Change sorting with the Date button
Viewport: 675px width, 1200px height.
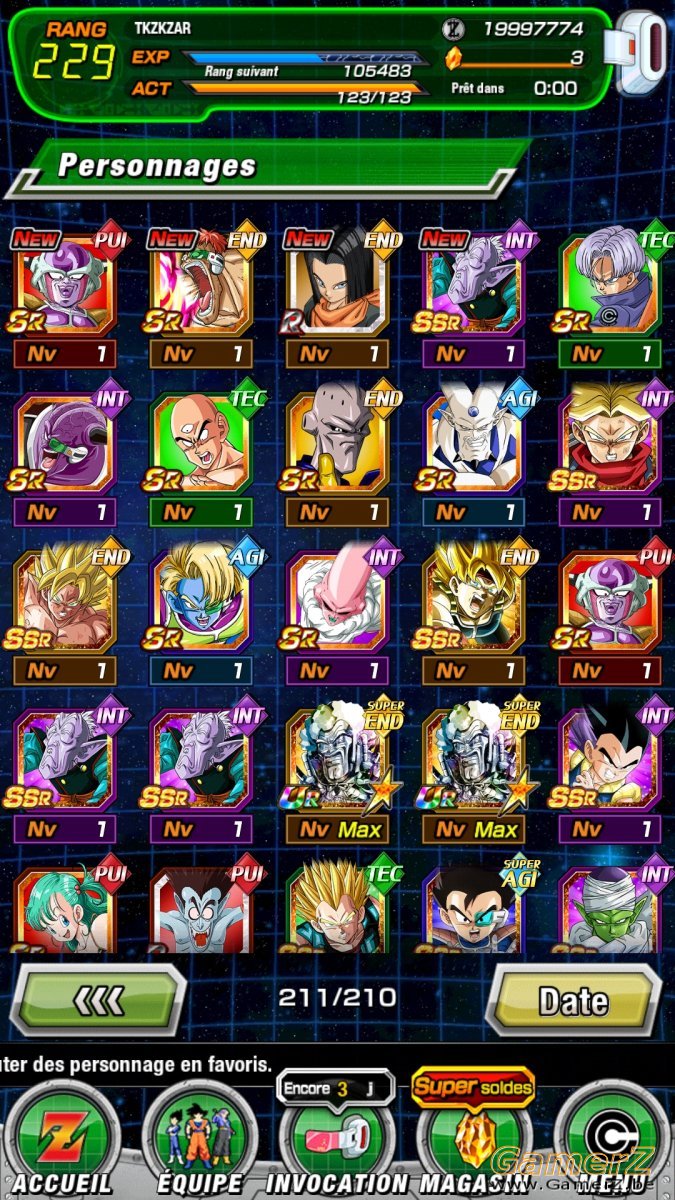point(573,999)
